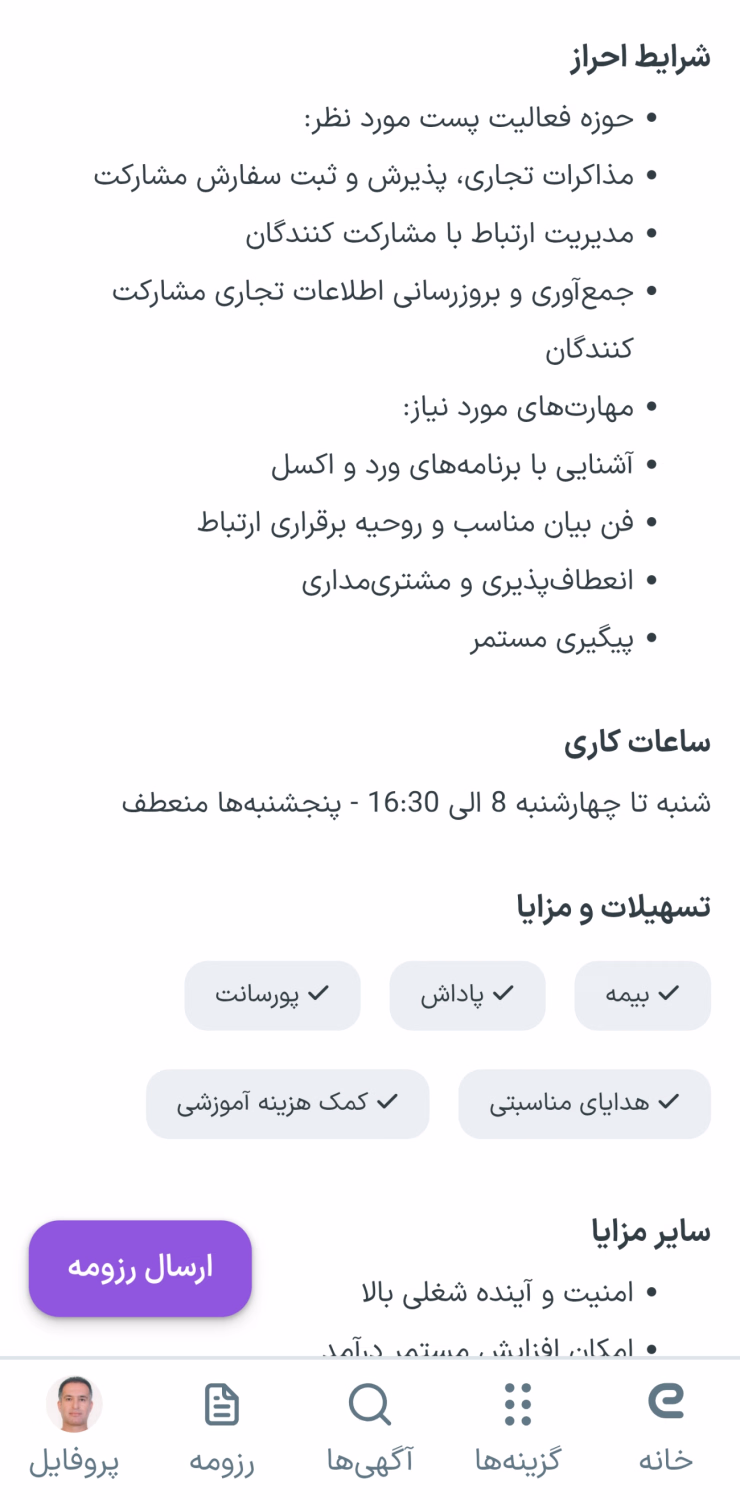
Task: Switch to the پروفایل tab
Action: pos(74,1426)
